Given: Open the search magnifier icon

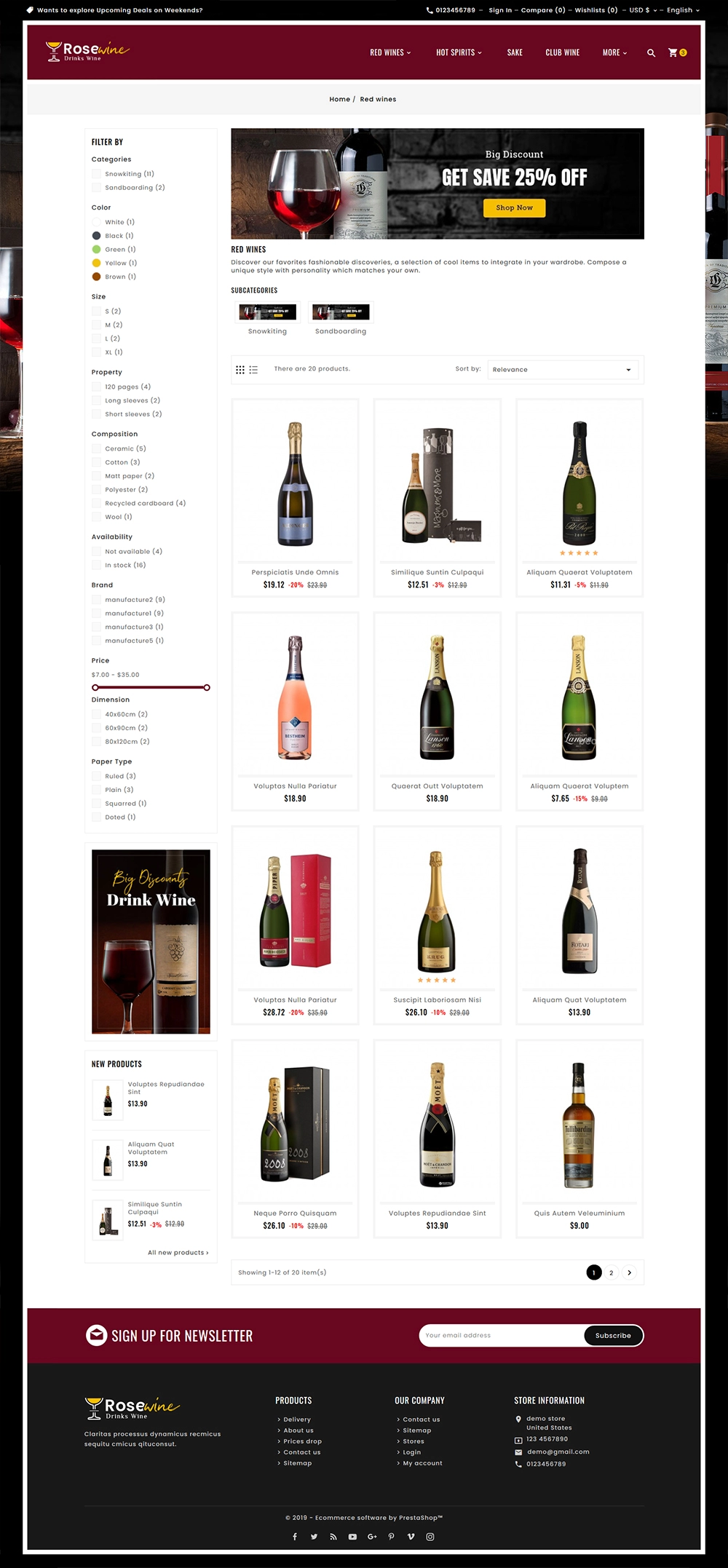Looking at the screenshot, I should point(651,52).
